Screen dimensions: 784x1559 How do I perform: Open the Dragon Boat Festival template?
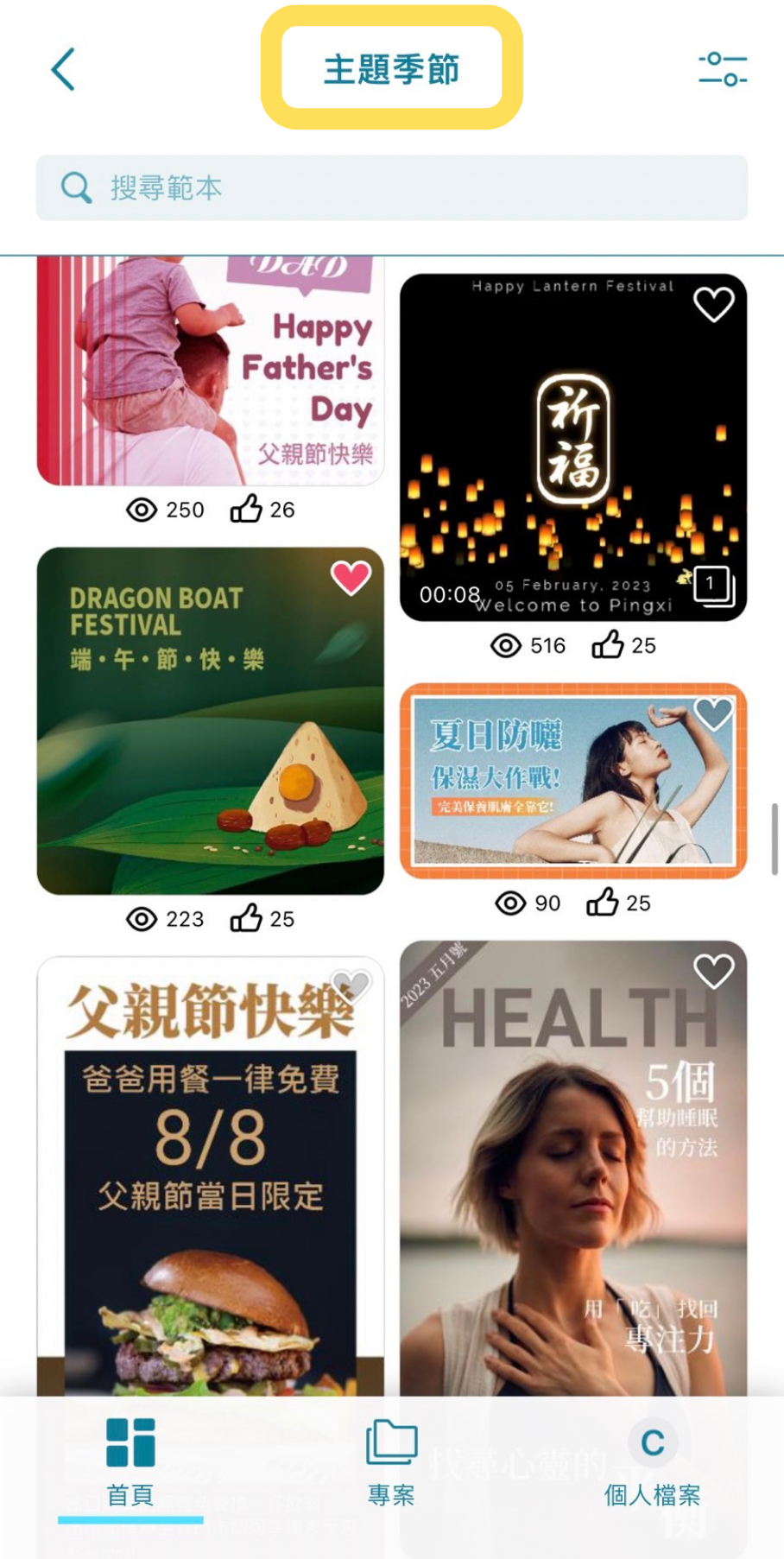coord(210,721)
